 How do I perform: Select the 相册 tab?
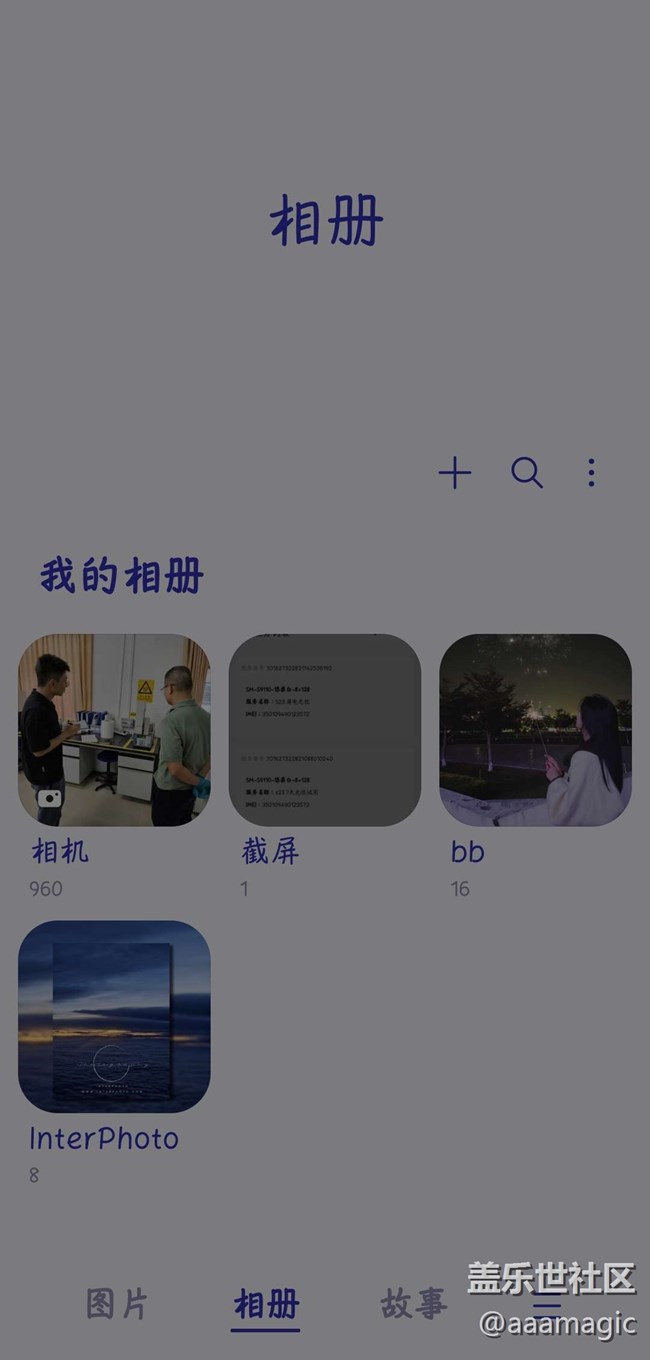266,1305
